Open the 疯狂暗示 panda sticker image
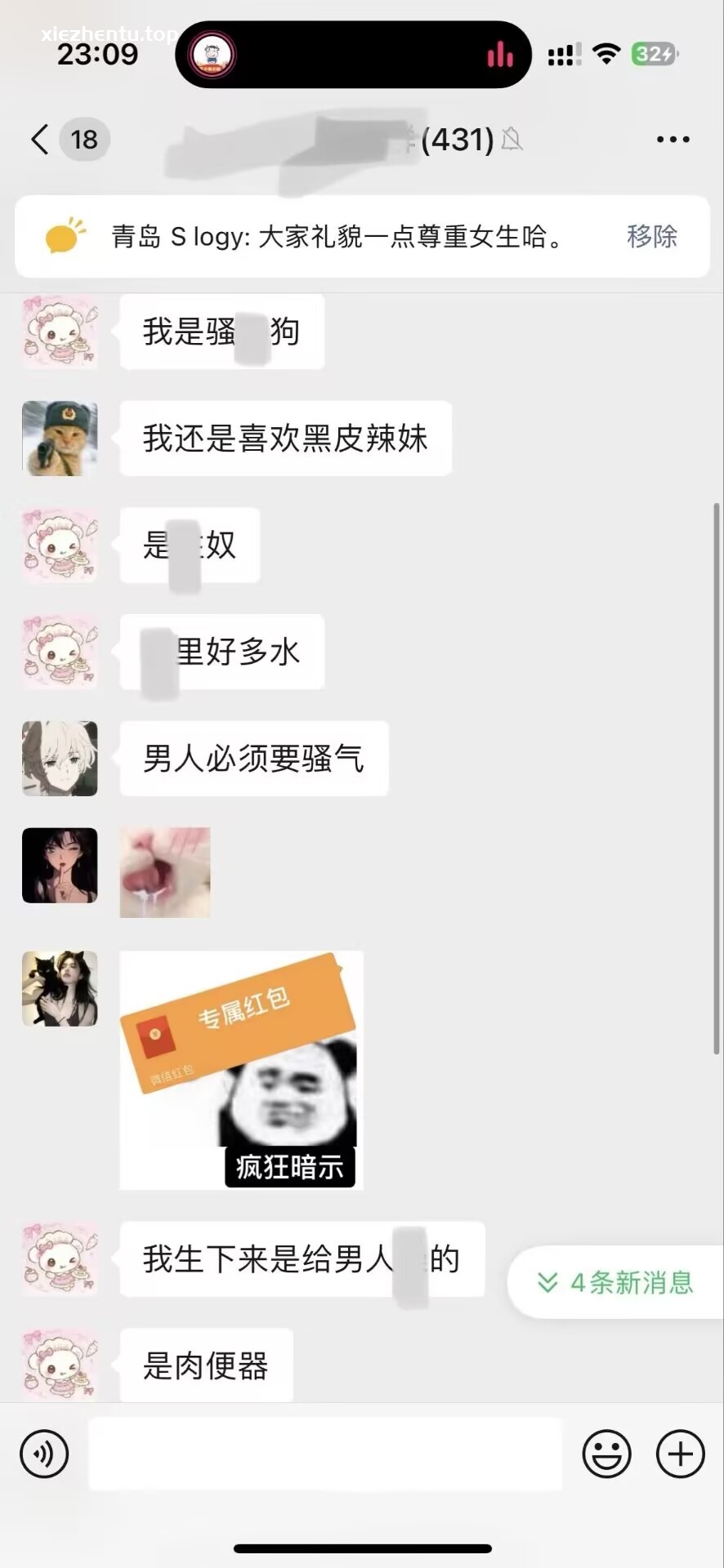Screen dimensions: 724x1568 (242, 1070)
